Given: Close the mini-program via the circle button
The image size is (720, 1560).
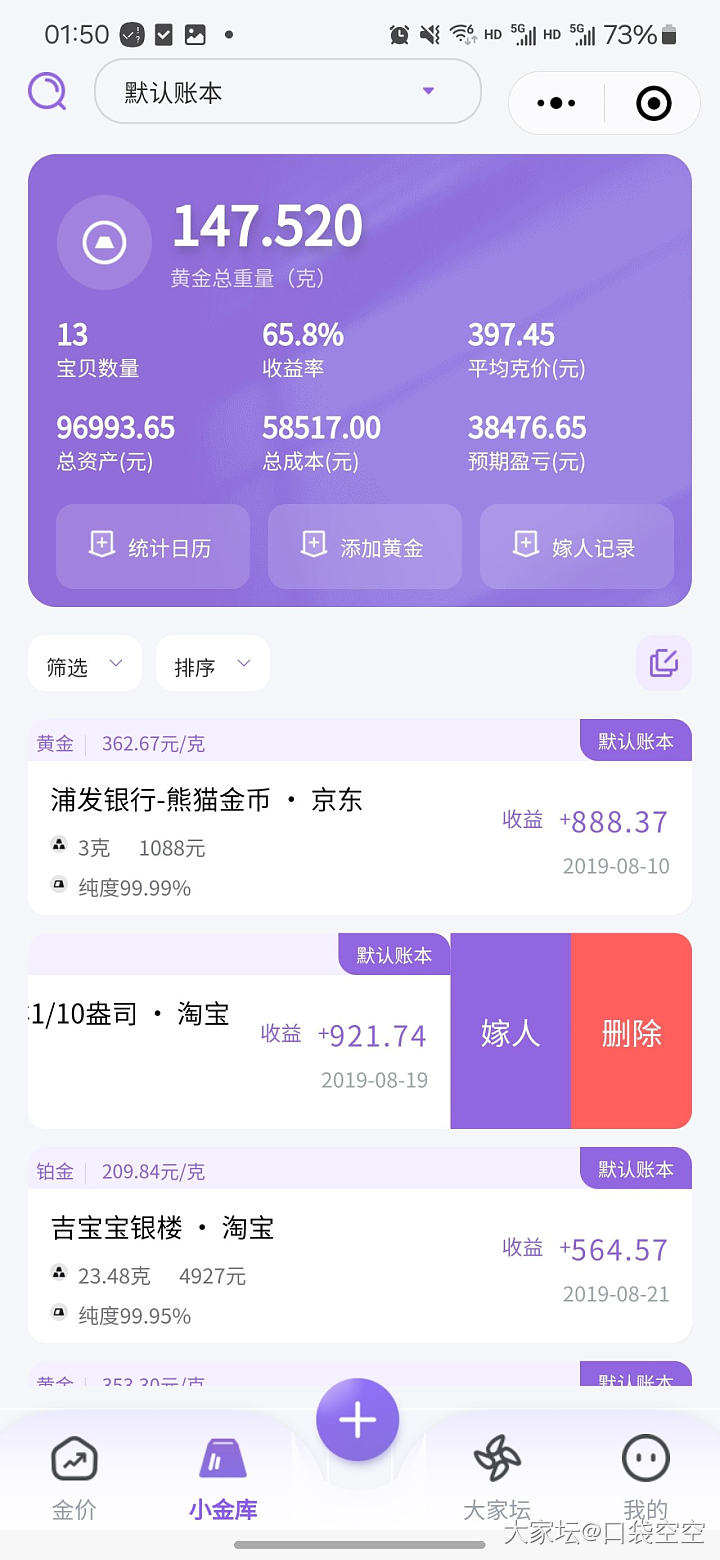Looking at the screenshot, I should coord(653,103).
